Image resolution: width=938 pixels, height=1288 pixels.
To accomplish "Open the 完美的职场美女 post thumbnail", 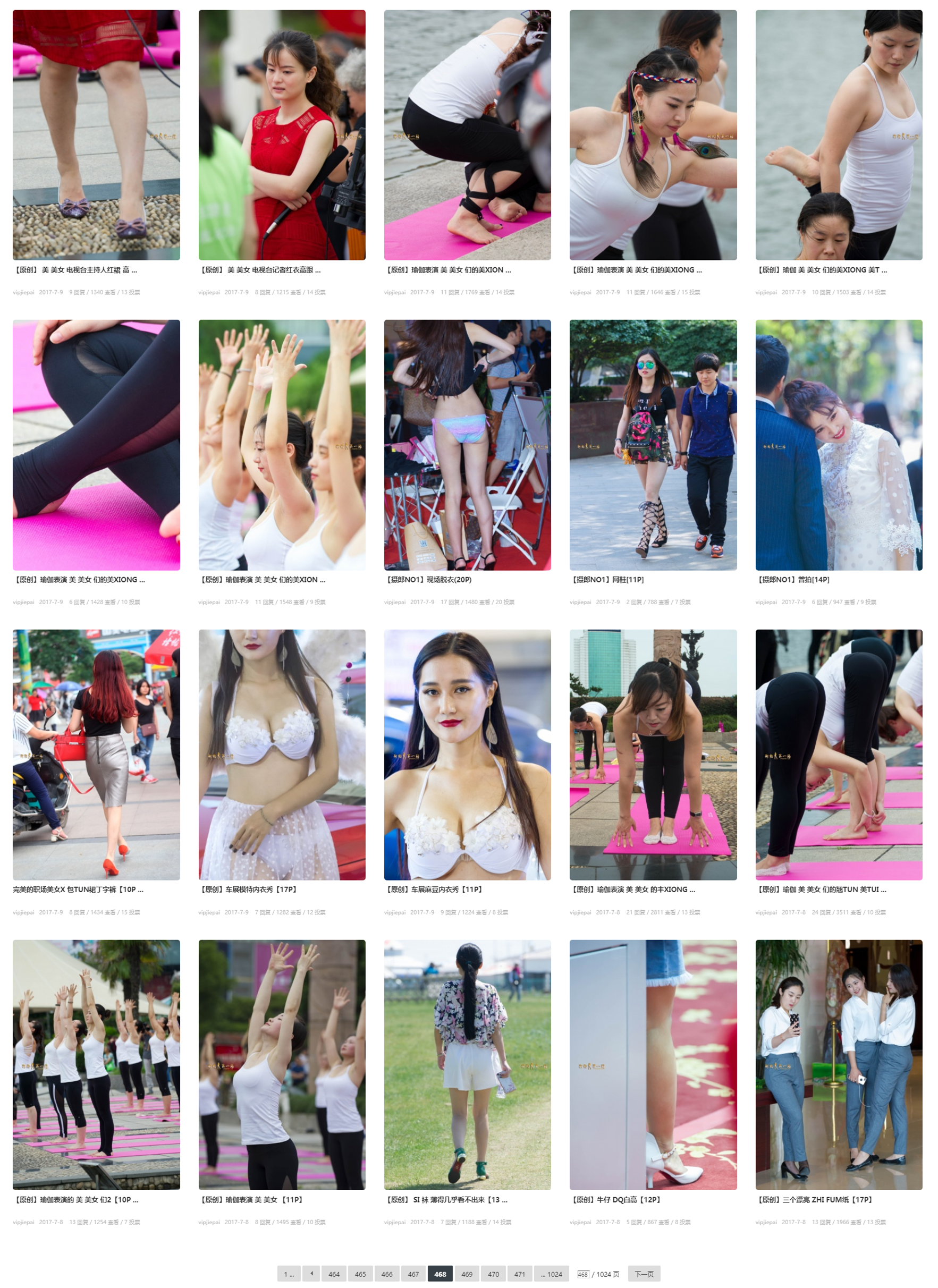I will pyautogui.click(x=96, y=755).
